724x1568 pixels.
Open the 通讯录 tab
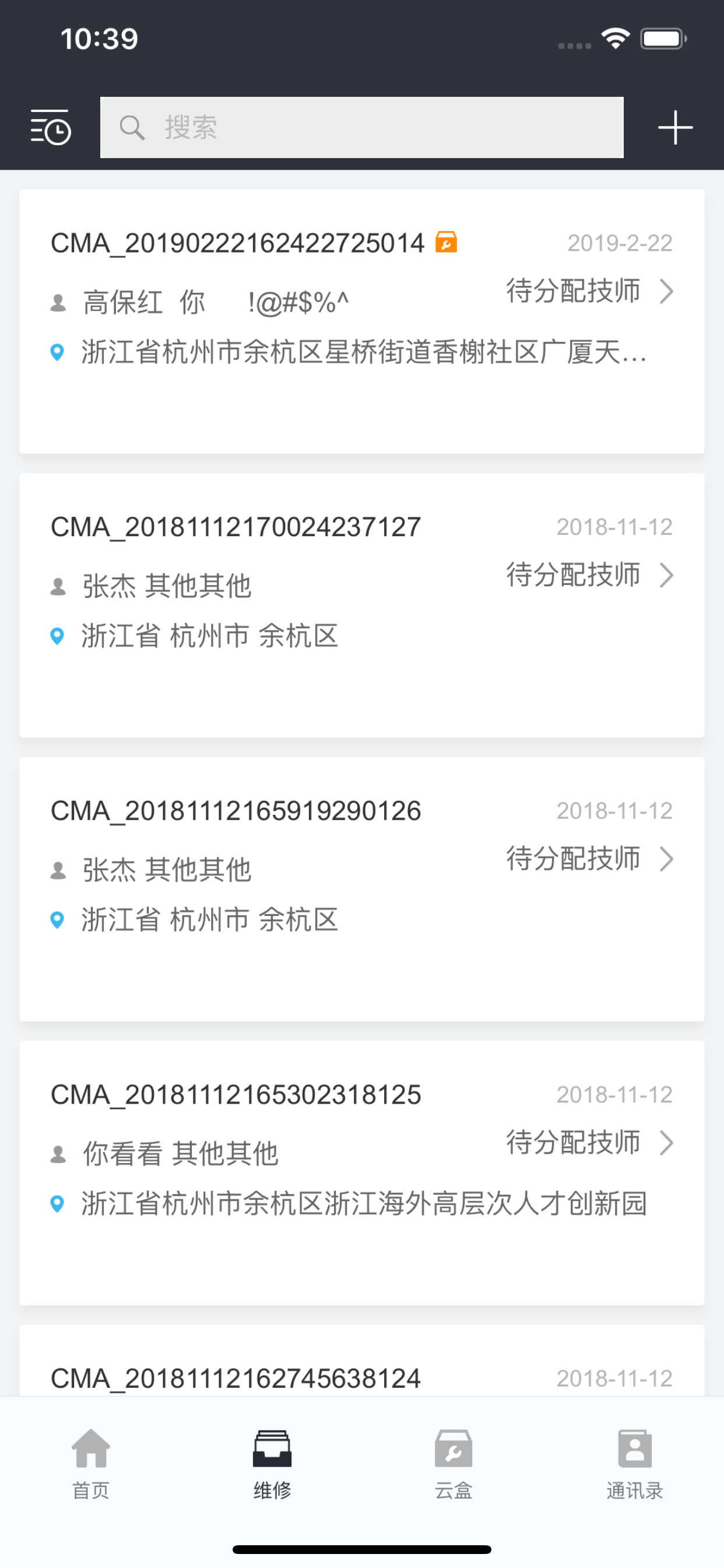(x=635, y=1465)
